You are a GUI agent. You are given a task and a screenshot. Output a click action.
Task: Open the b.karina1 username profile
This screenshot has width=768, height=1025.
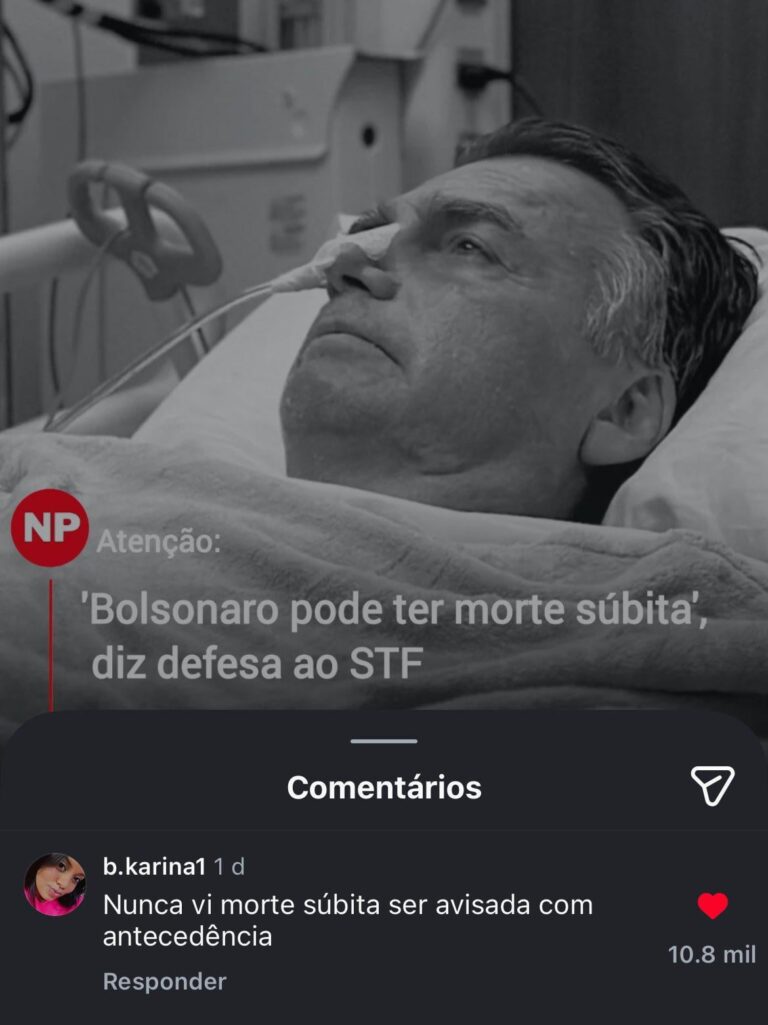pyautogui.click(x=154, y=866)
